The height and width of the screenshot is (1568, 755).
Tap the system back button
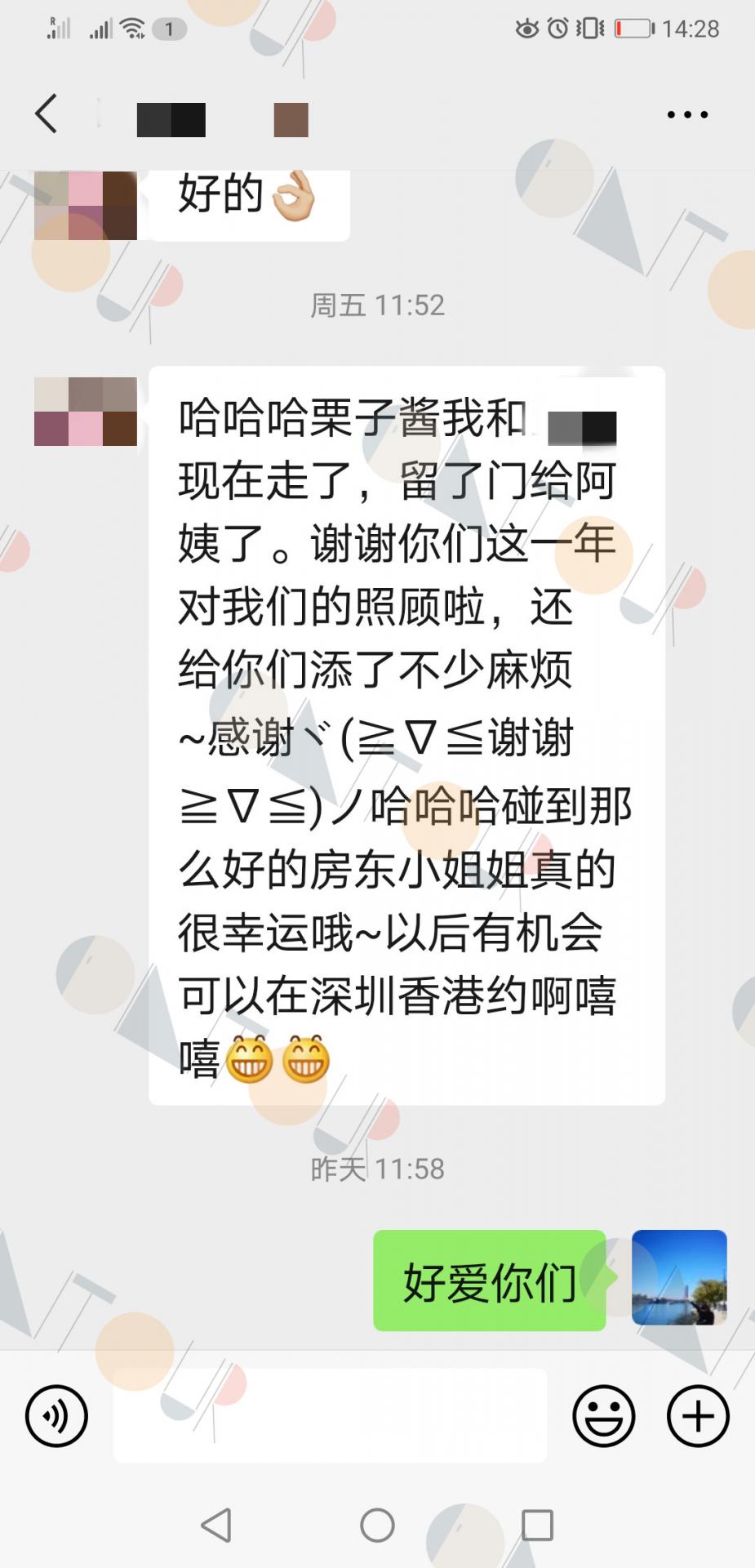(x=216, y=1525)
